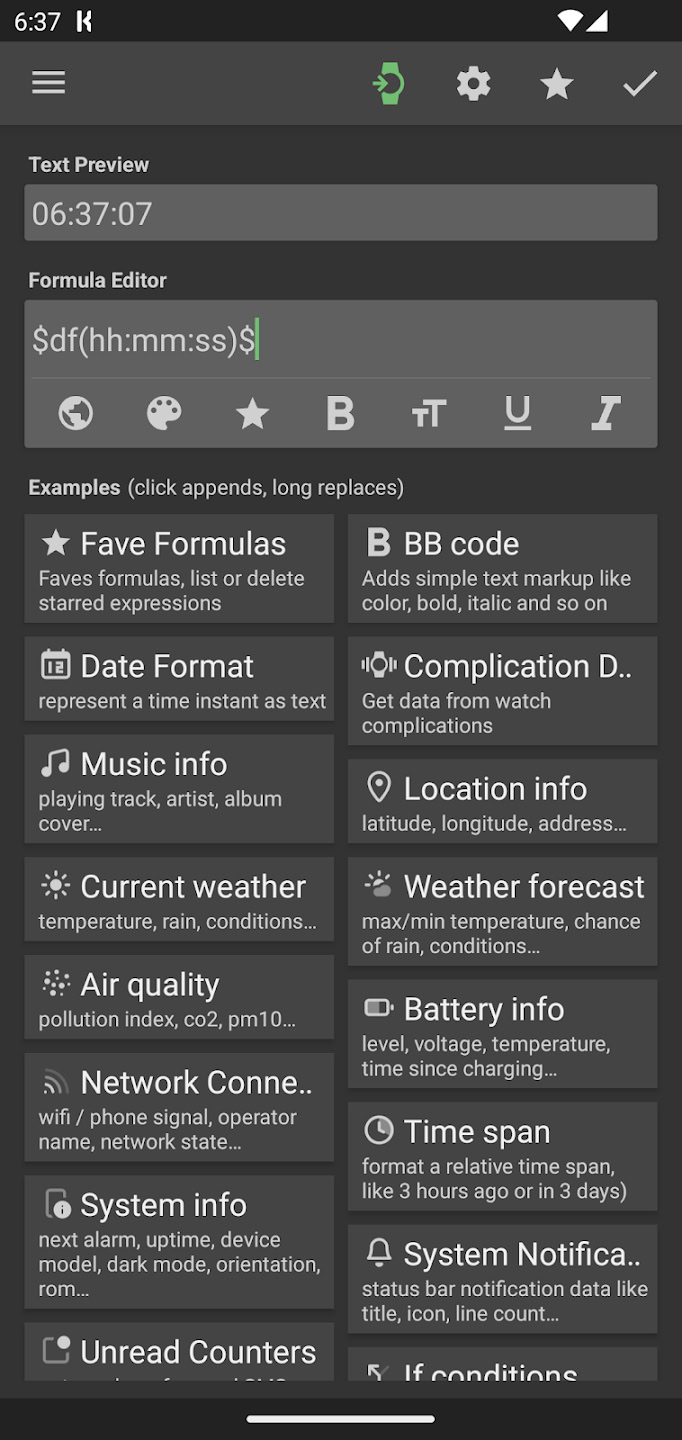This screenshot has height=1440, width=682.
Task: Open the settings gear
Action: click(x=473, y=83)
